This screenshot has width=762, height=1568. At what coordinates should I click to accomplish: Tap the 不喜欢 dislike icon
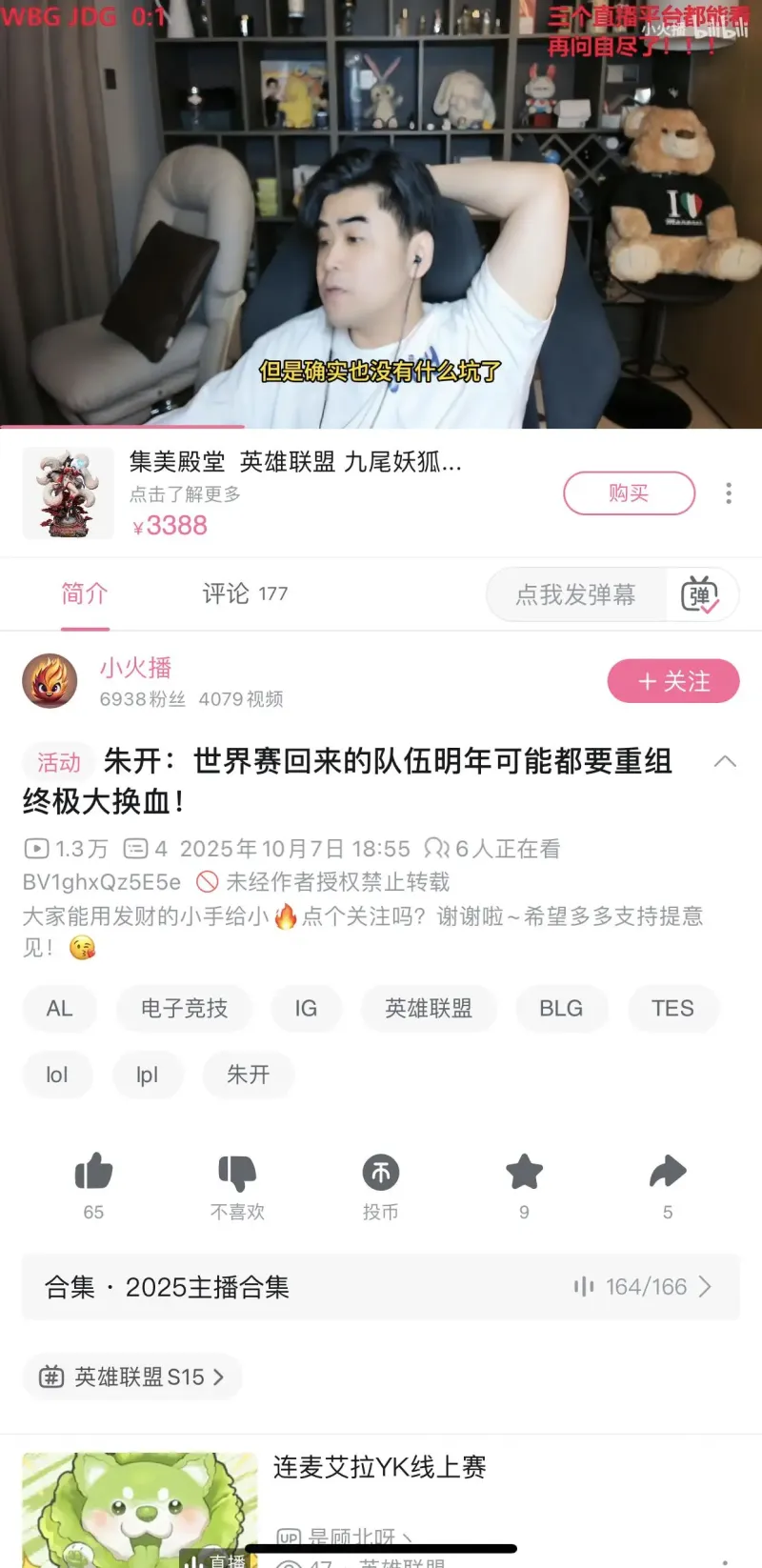[237, 1174]
